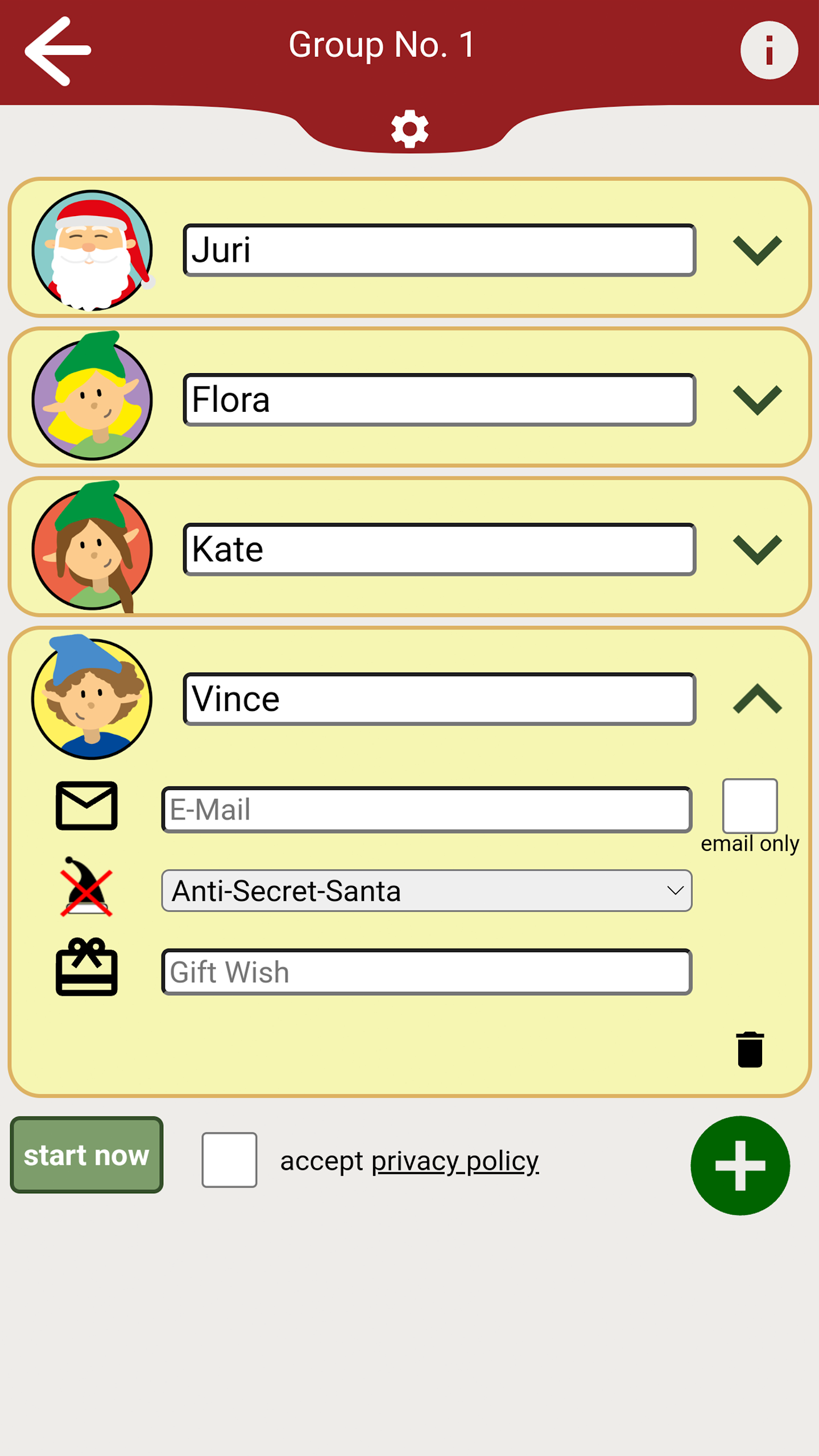The image size is (819, 1456).
Task: Open the privacy policy link
Action: click(455, 1161)
